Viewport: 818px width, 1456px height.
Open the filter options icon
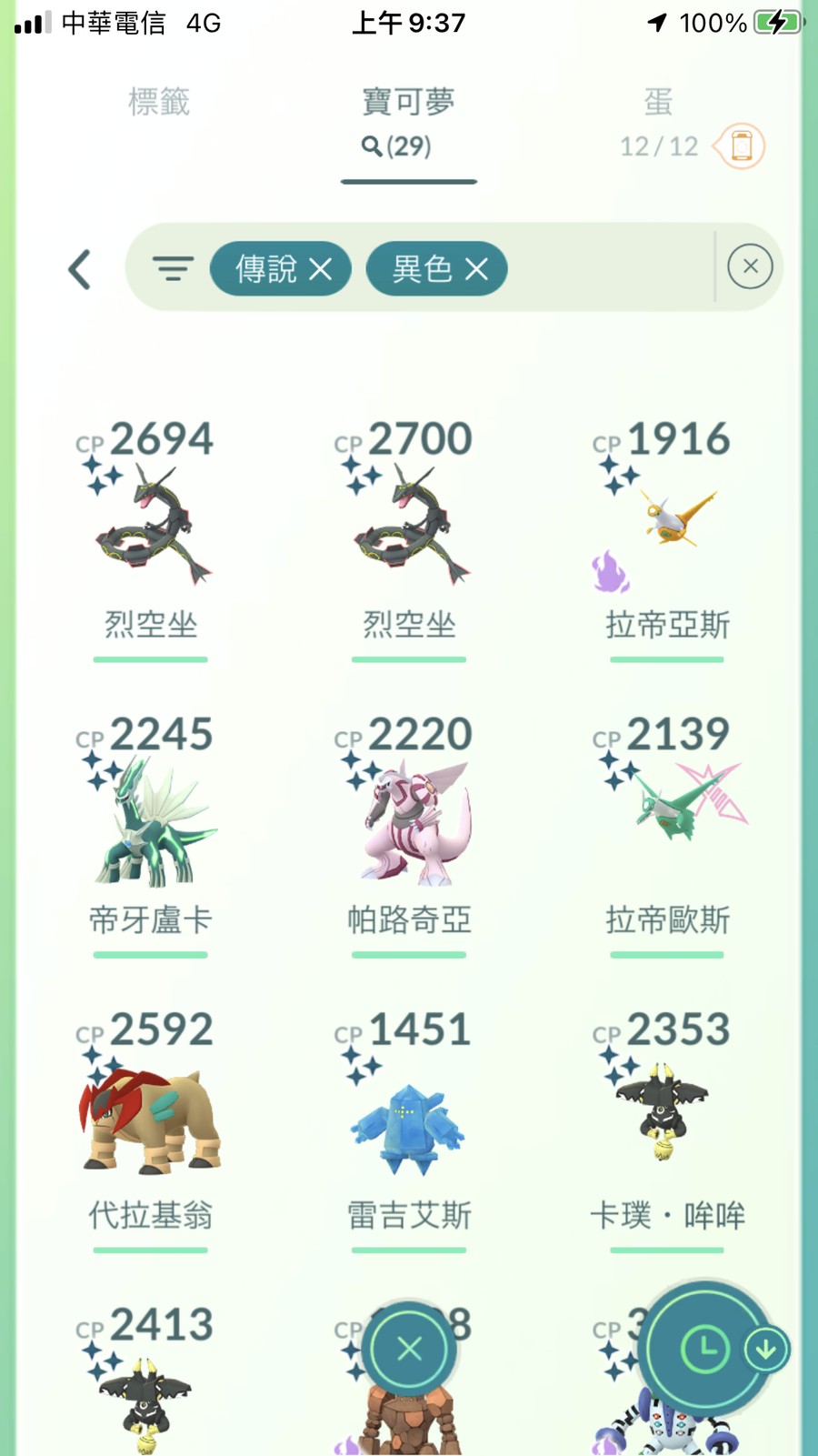173,268
